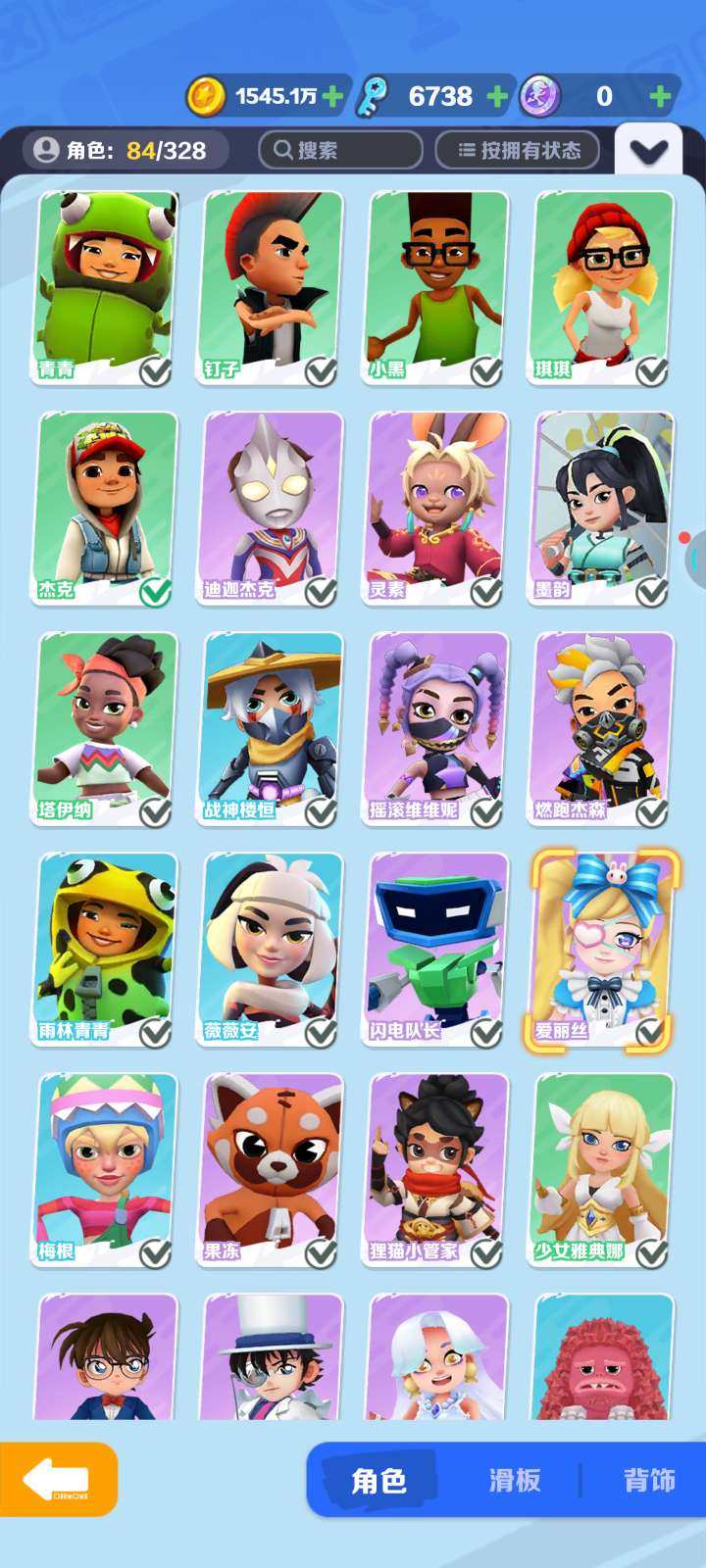Switch to the 背饰 tab
The height and width of the screenshot is (1568, 706).
click(648, 1480)
